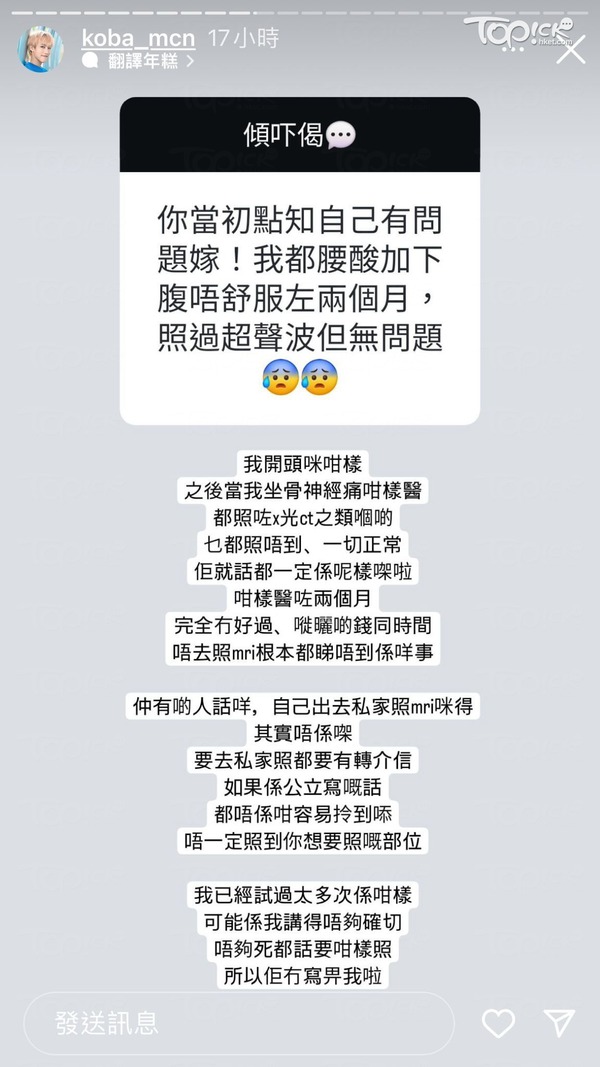Open koba_mcn profile picture
Viewport: 600px width, 1067px height.
(45, 49)
